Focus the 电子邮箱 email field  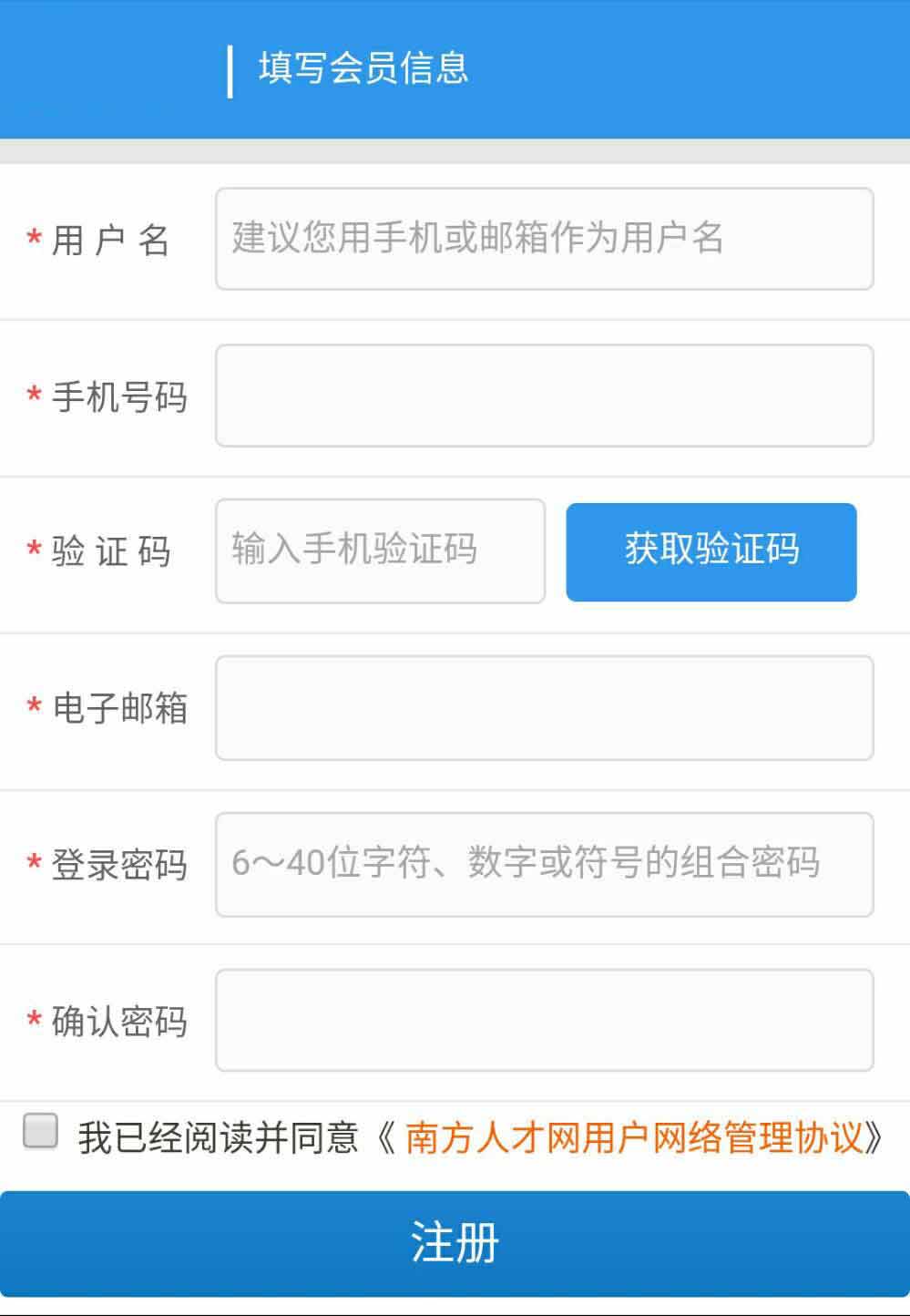click(544, 707)
